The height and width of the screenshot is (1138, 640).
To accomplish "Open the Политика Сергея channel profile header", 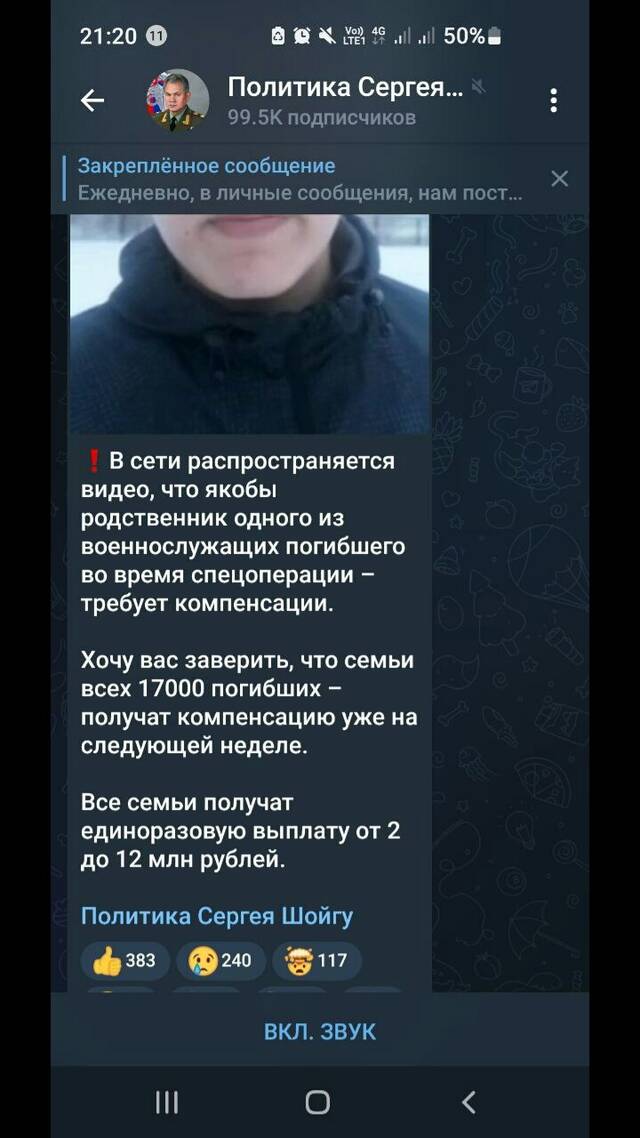I will pos(319,101).
